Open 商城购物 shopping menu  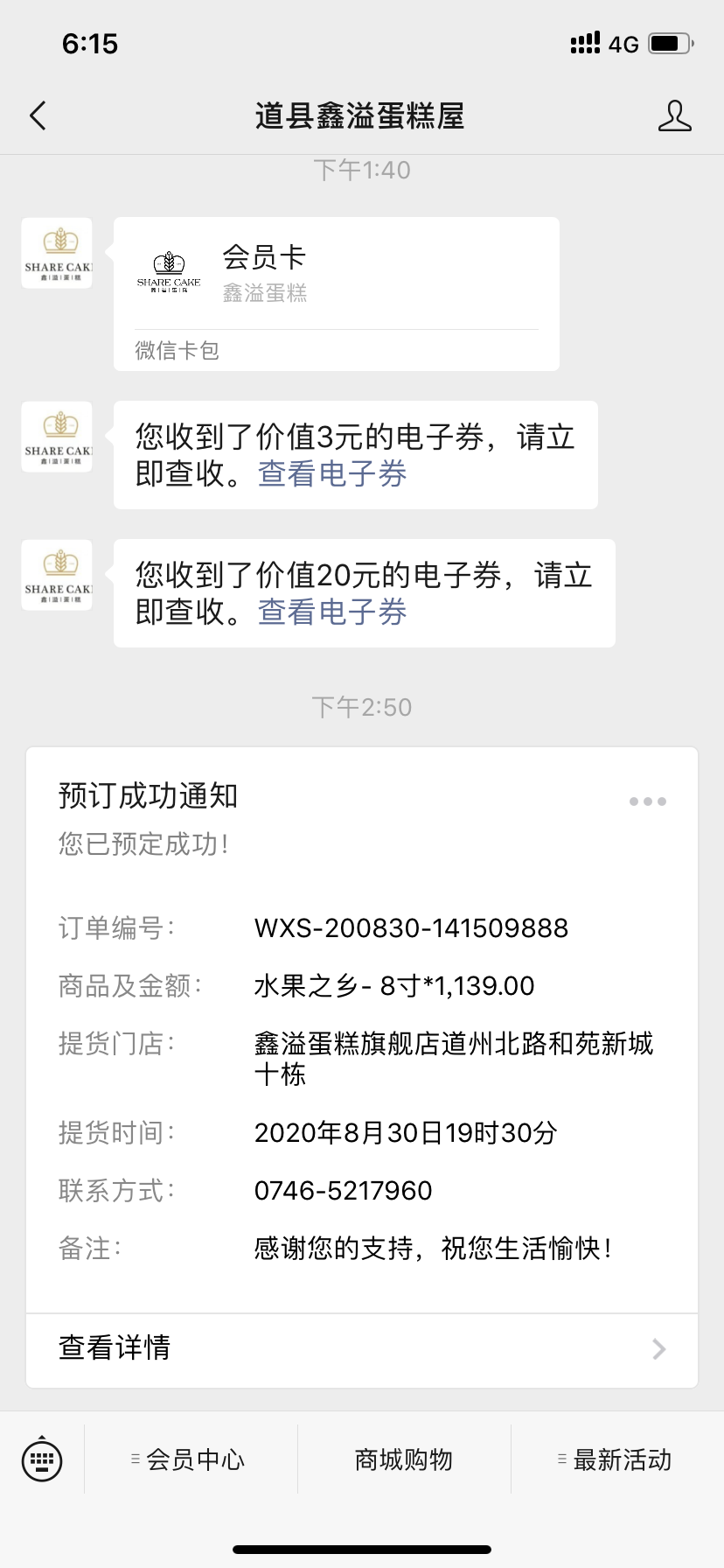404,1459
